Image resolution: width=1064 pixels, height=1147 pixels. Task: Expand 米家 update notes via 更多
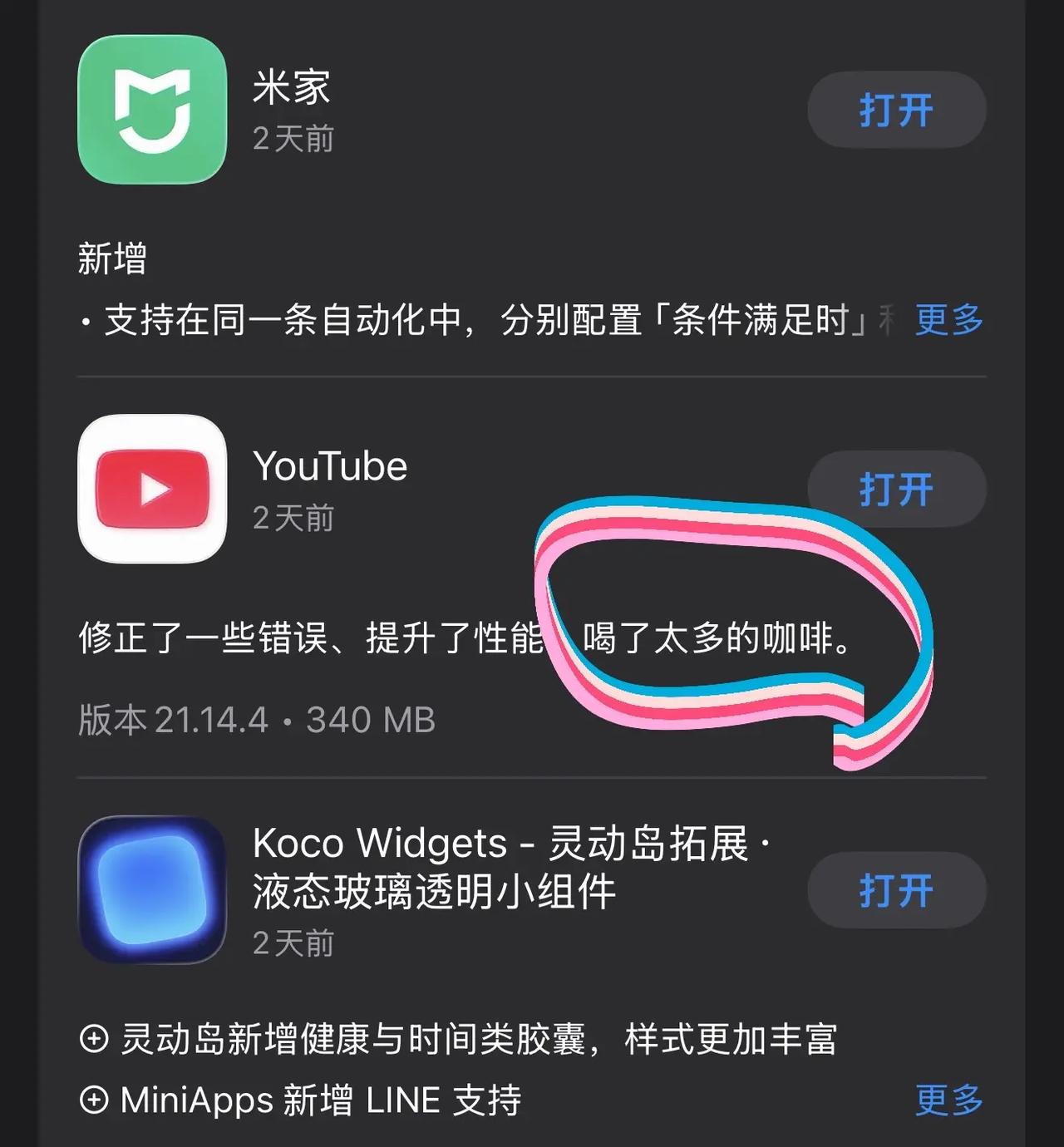(948, 320)
